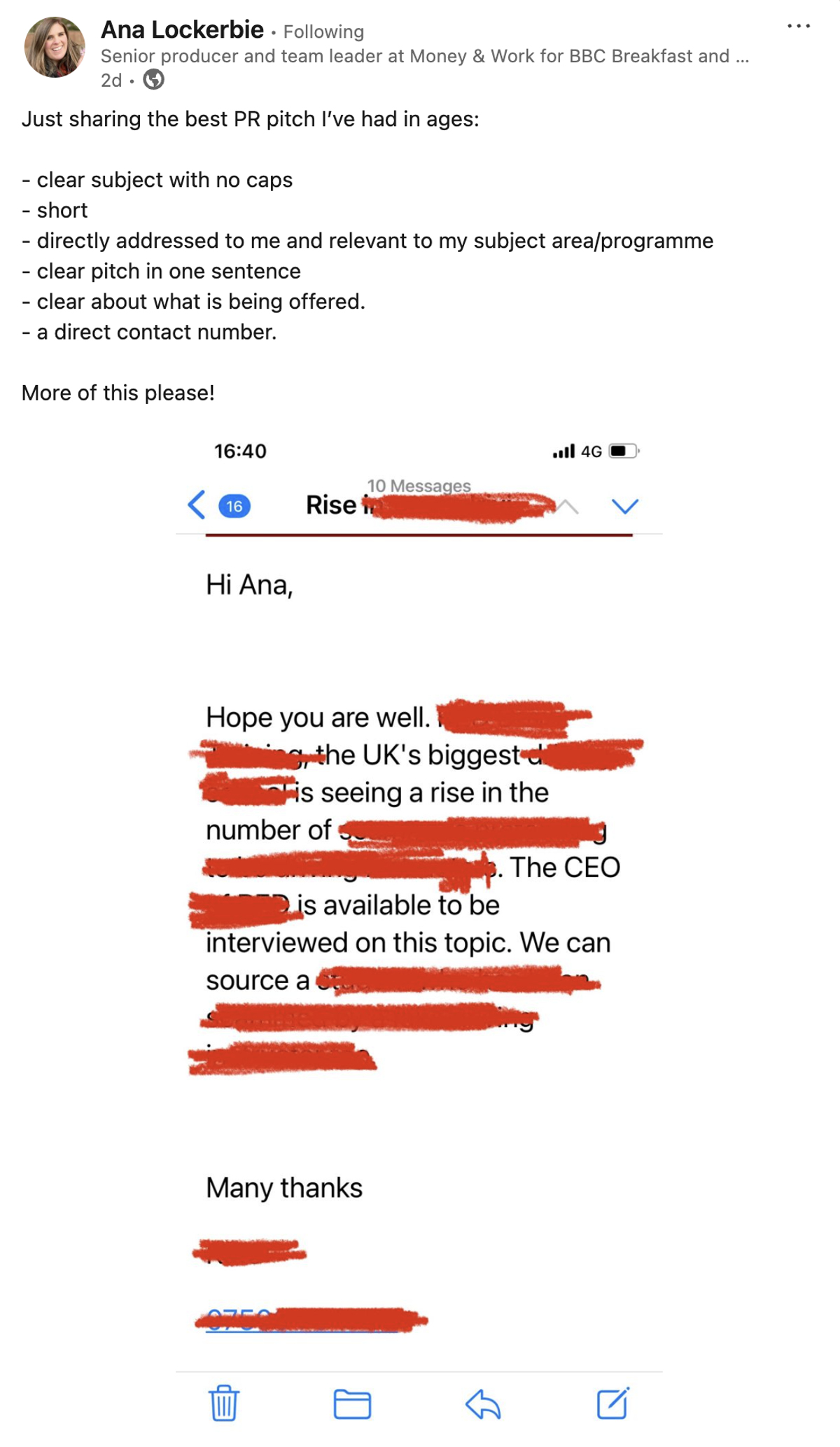This screenshot has width=840, height=1447.
Task: Open the post's three-dot overflow menu
Action: (798, 26)
